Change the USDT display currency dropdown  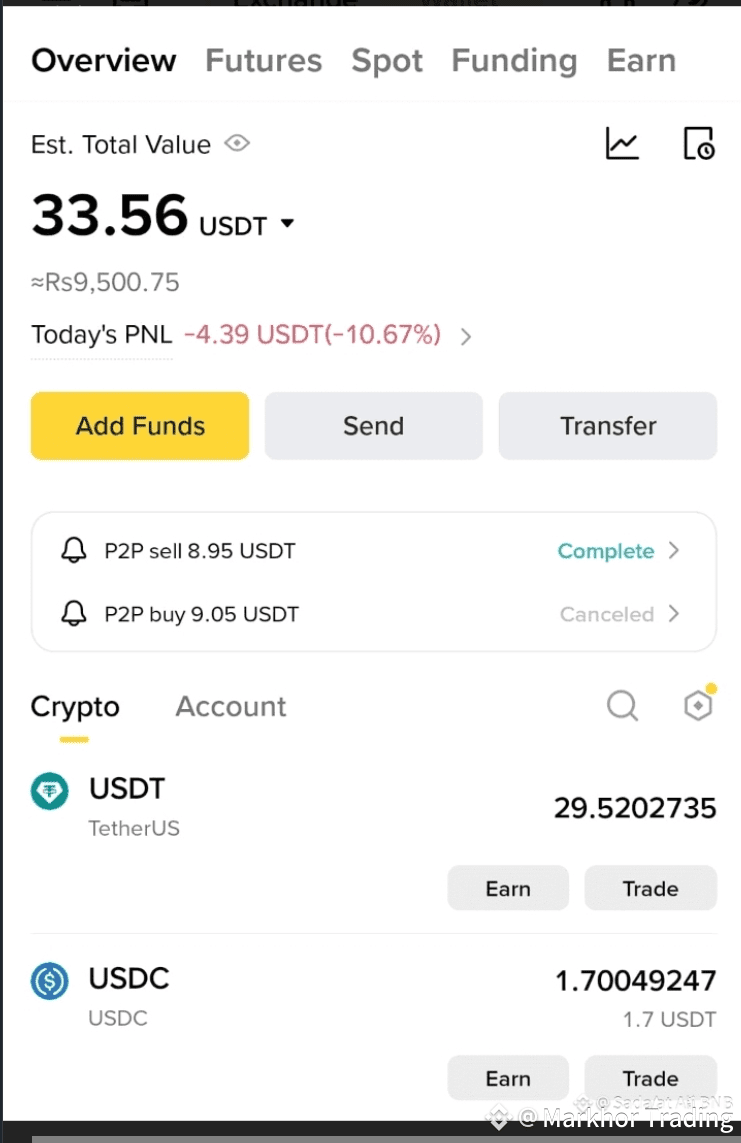[x=287, y=224]
